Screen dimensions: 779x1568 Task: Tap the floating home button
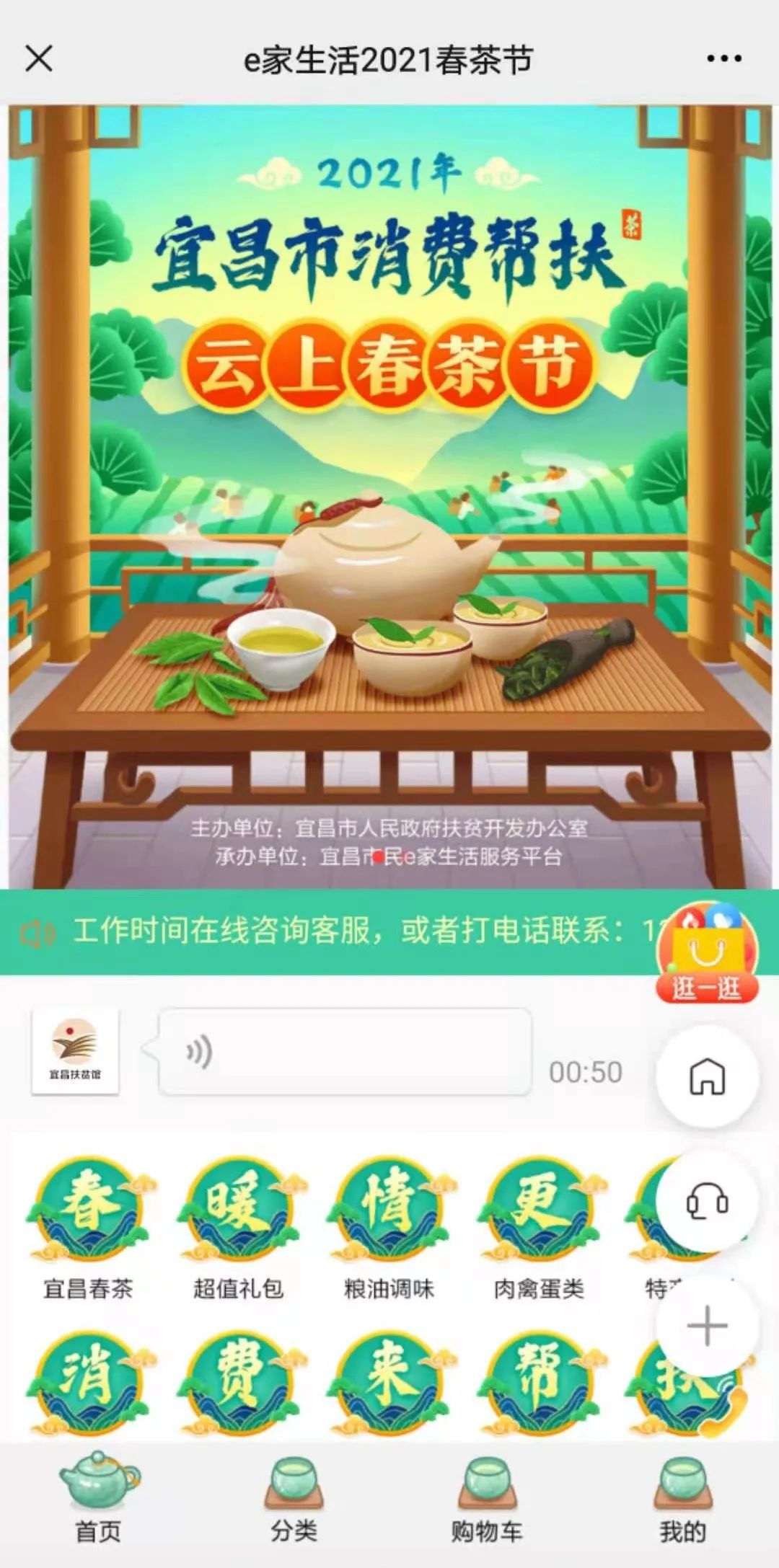[x=707, y=1076]
